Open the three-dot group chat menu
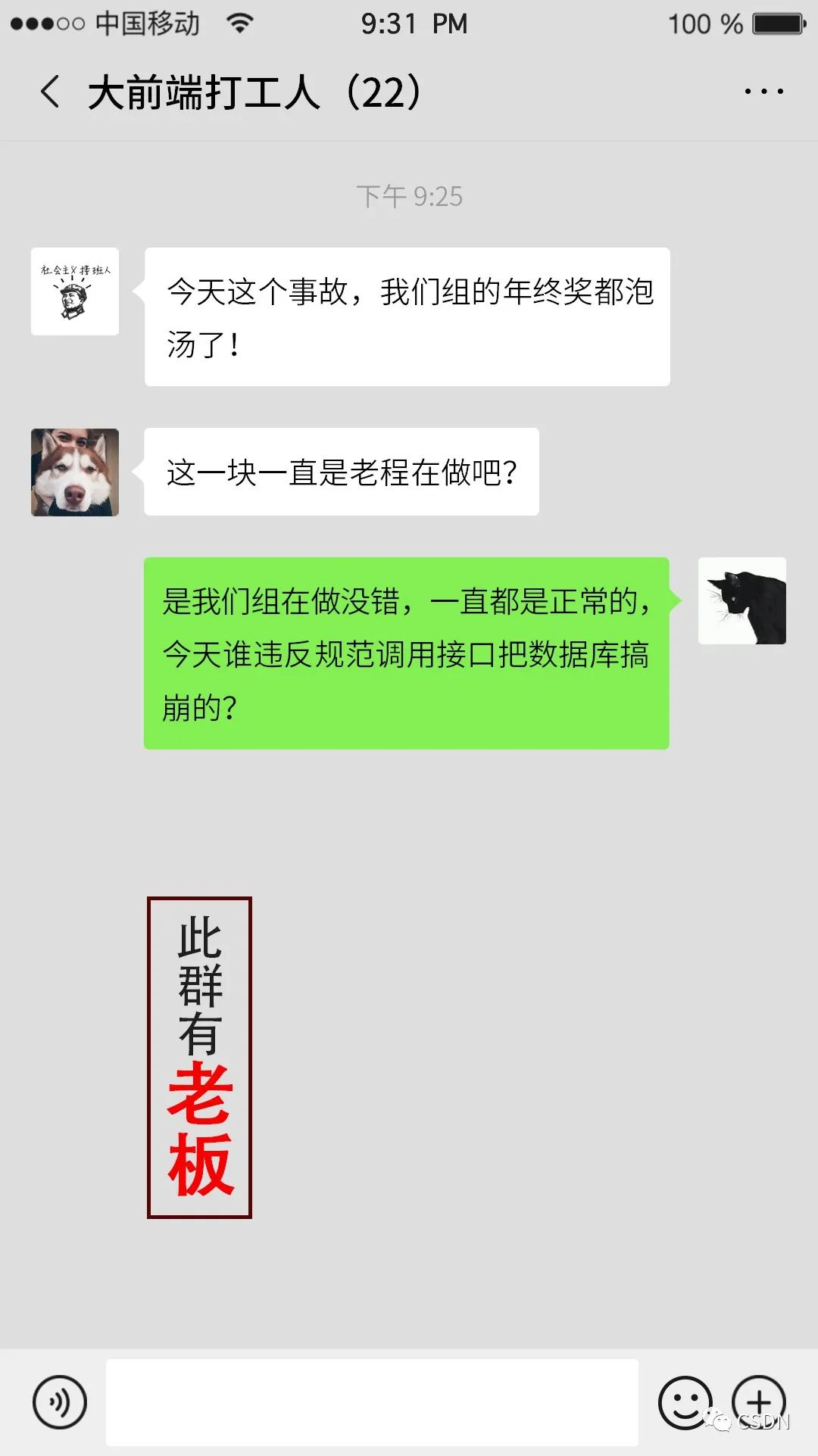 [763, 92]
